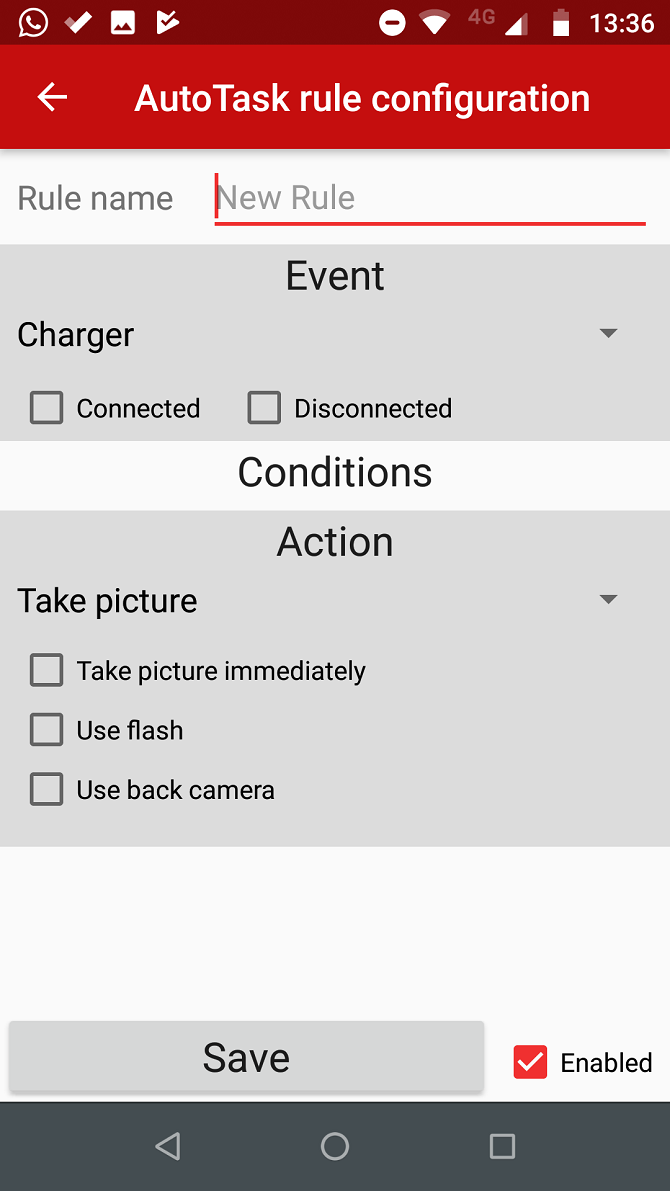The width and height of the screenshot is (670, 1191).
Task: Uncheck the Enabled checkbox
Action: (x=531, y=1062)
